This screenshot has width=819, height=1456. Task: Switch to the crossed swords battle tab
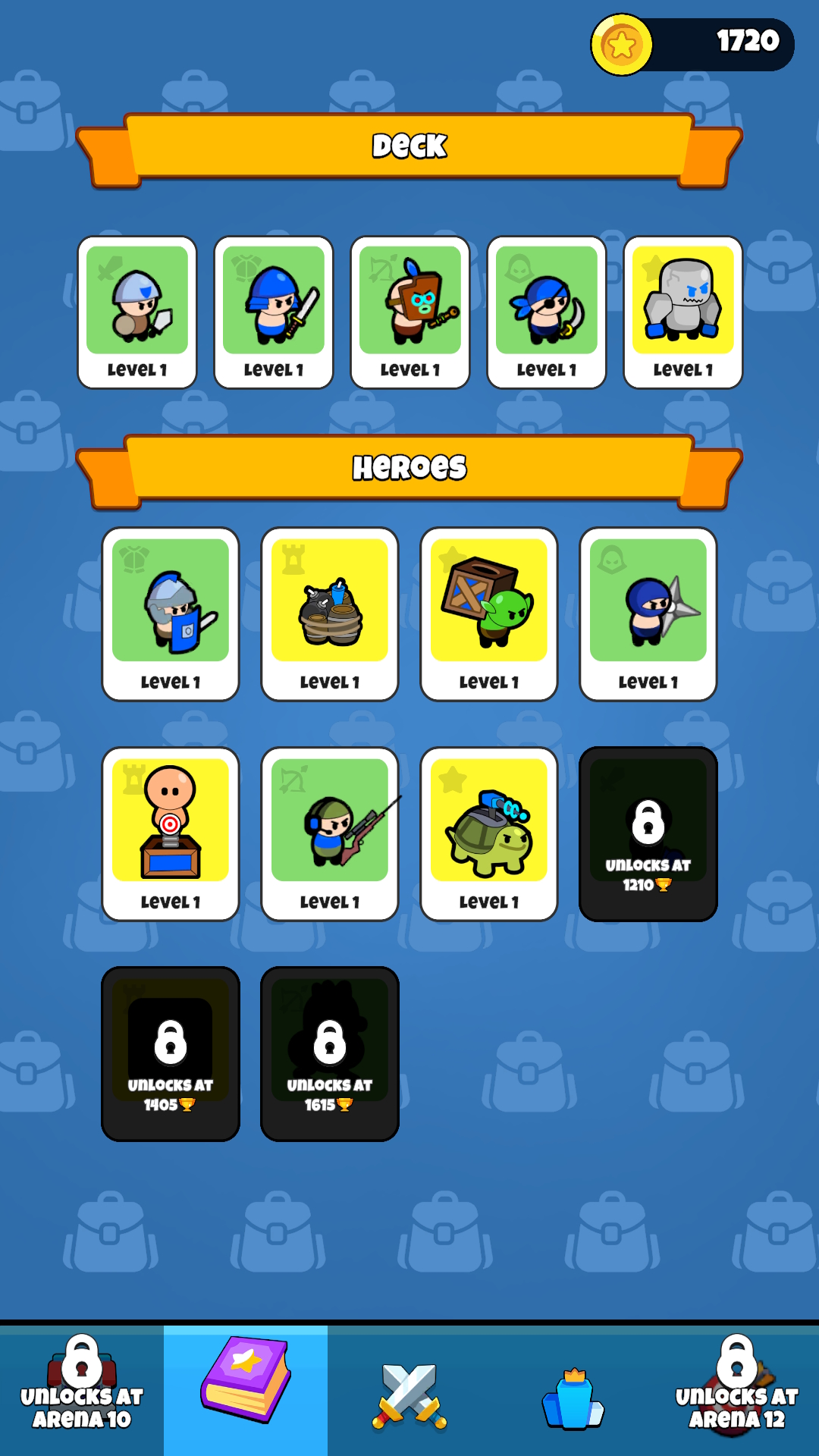click(x=409, y=1392)
